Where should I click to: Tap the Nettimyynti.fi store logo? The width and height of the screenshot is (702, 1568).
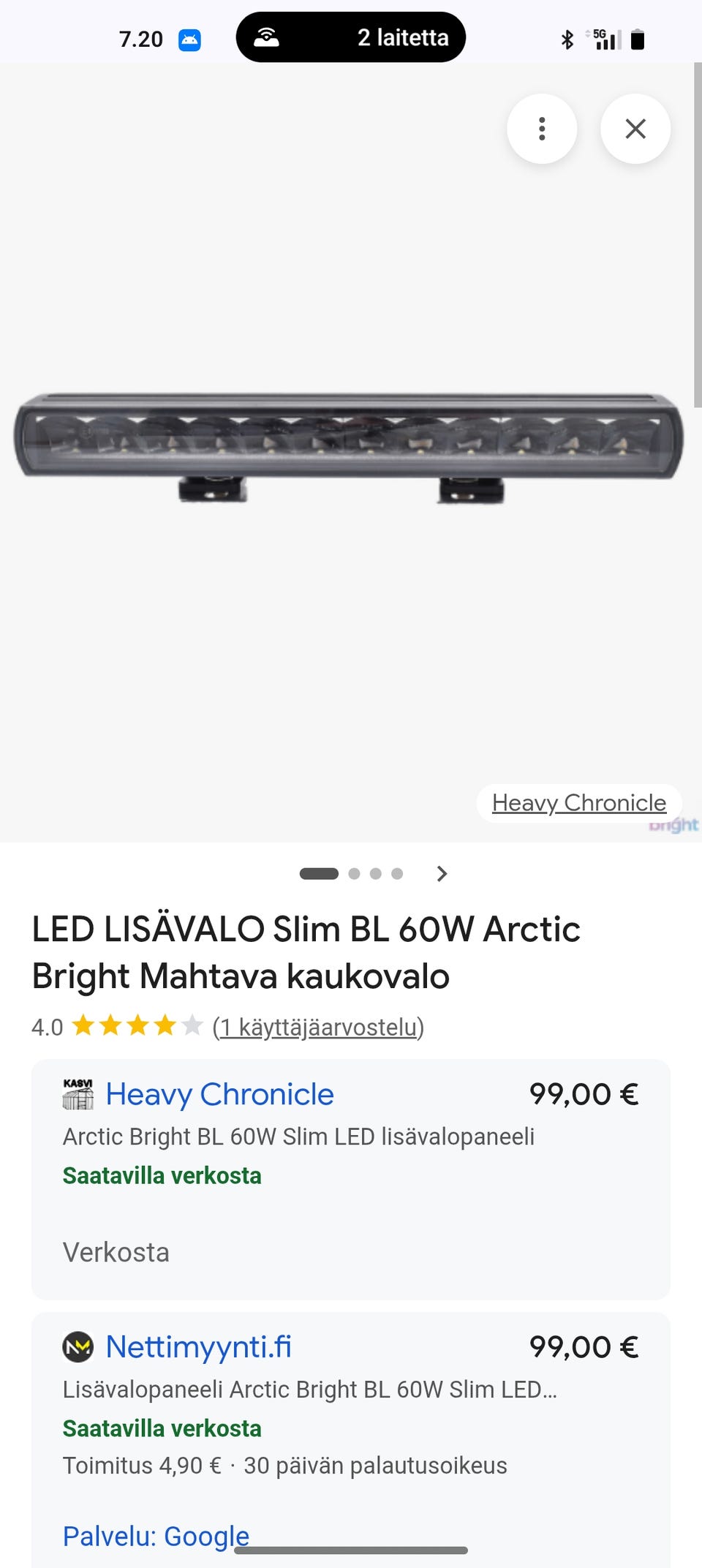[x=79, y=1346]
